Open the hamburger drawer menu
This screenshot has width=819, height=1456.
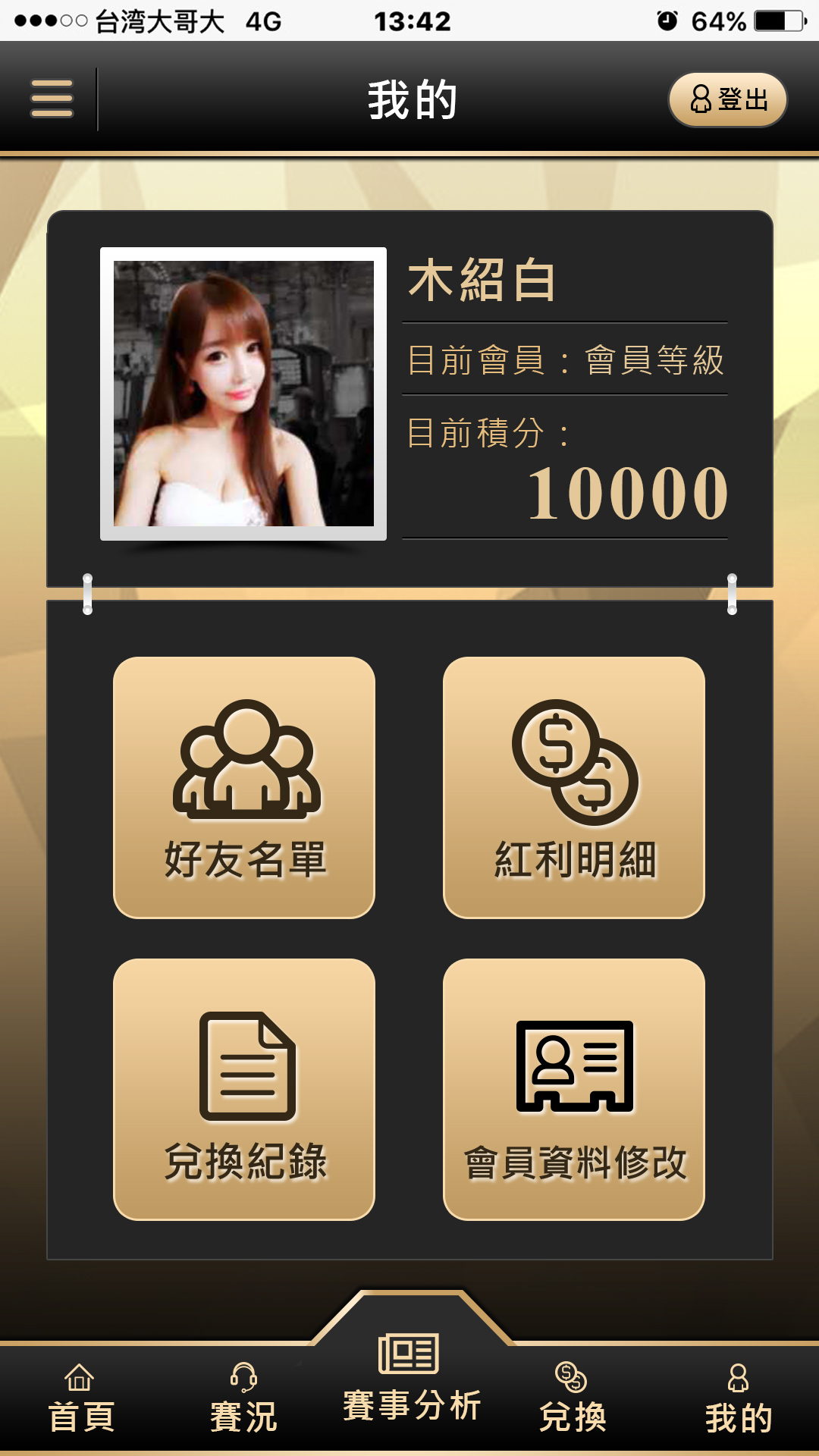tap(52, 99)
